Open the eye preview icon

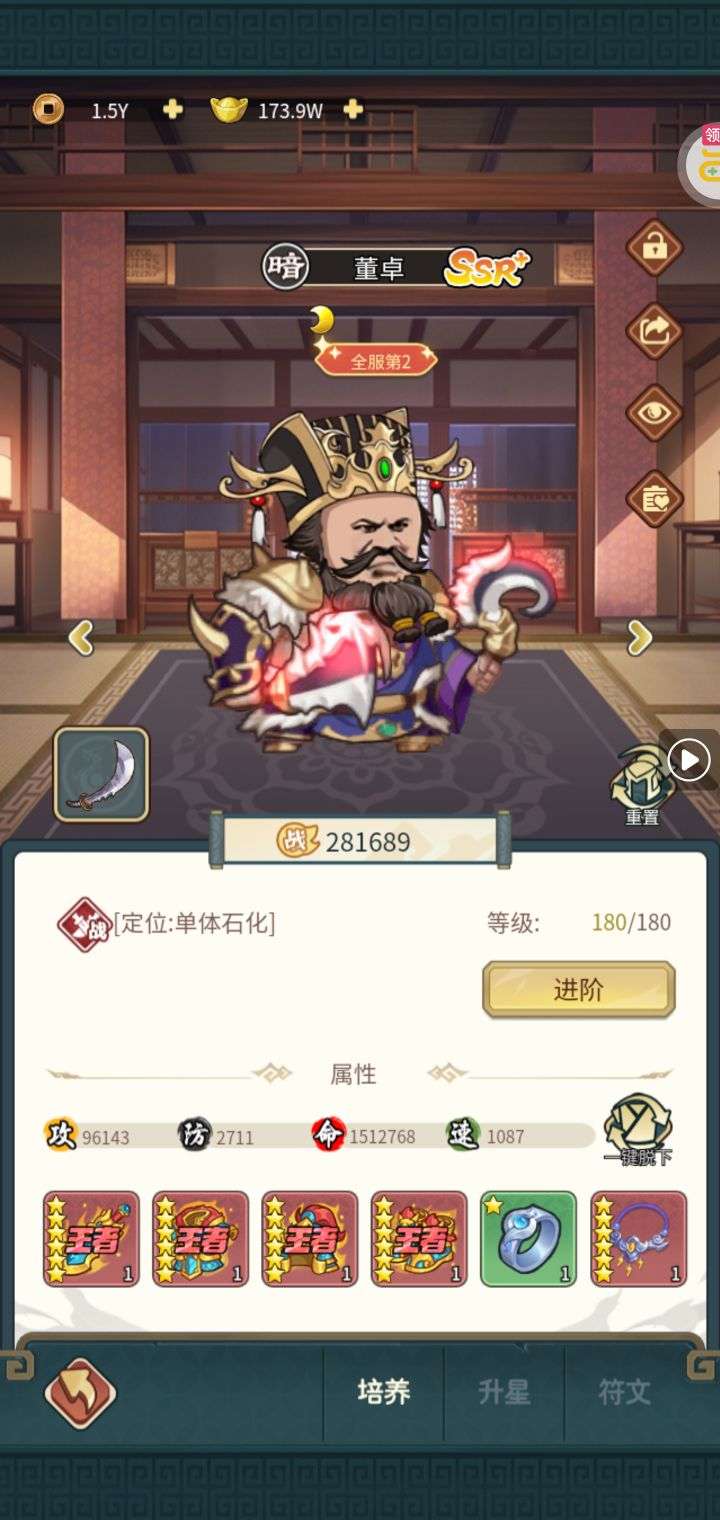coord(653,413)
